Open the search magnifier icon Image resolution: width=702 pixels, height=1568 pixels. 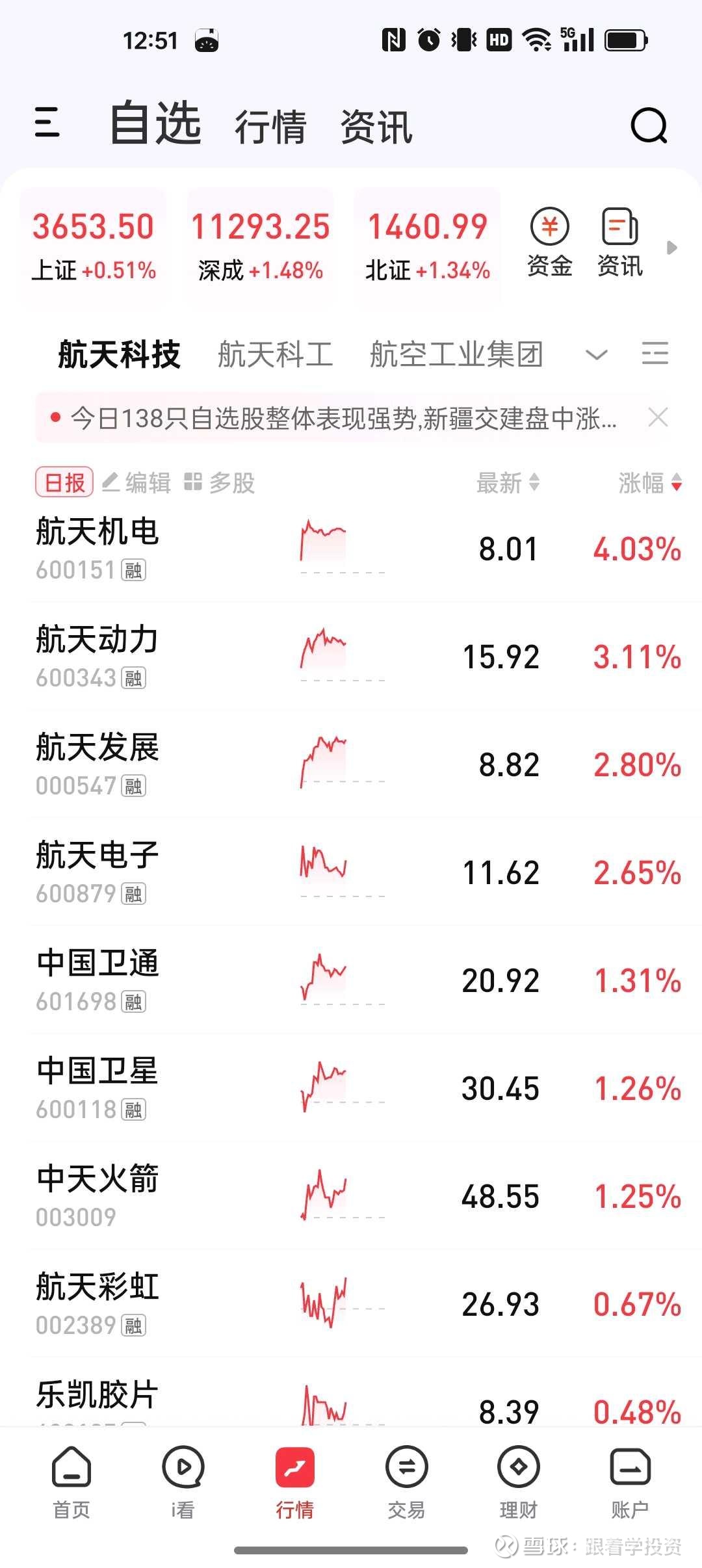[x=649, y=125]
